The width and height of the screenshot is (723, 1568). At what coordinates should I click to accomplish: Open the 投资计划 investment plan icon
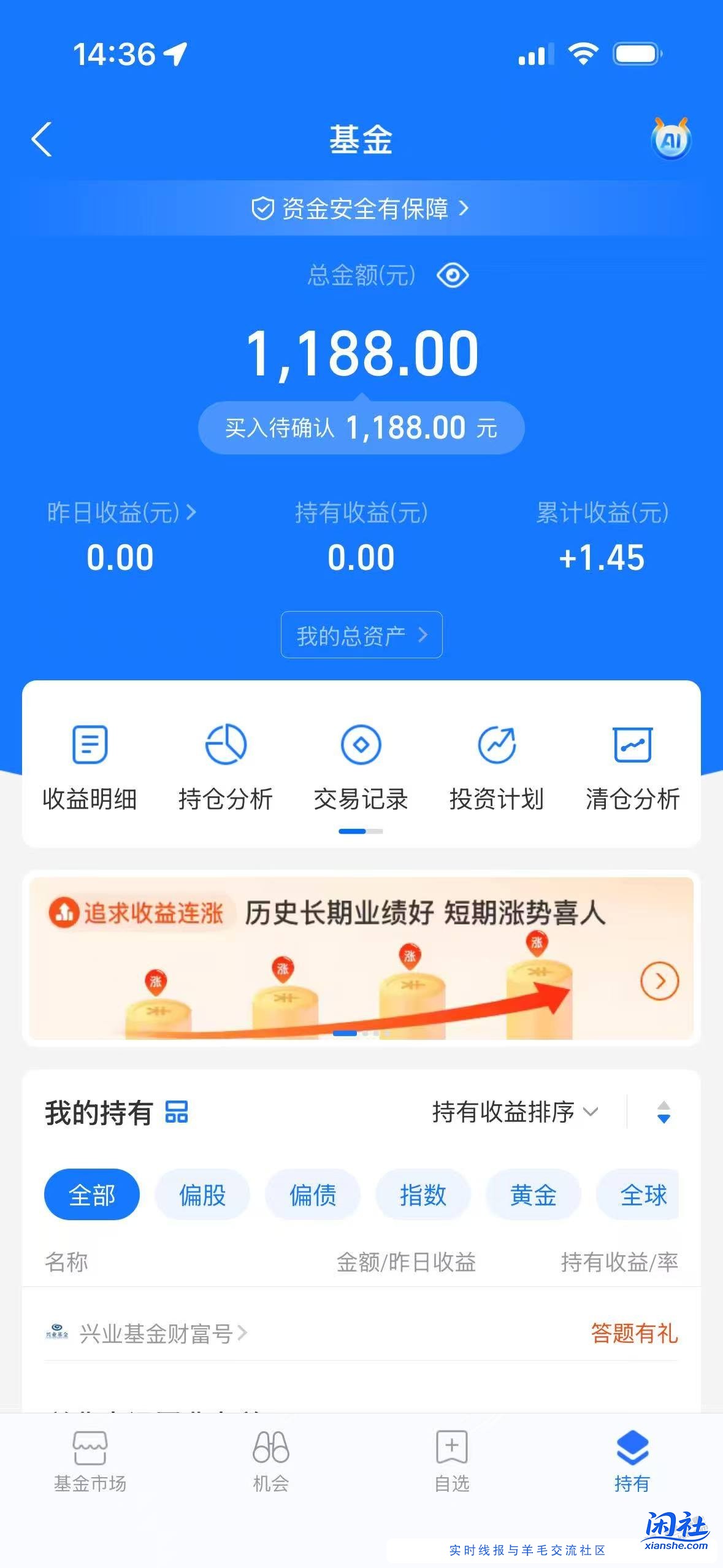pyautogui.click(x=497, y=761)
